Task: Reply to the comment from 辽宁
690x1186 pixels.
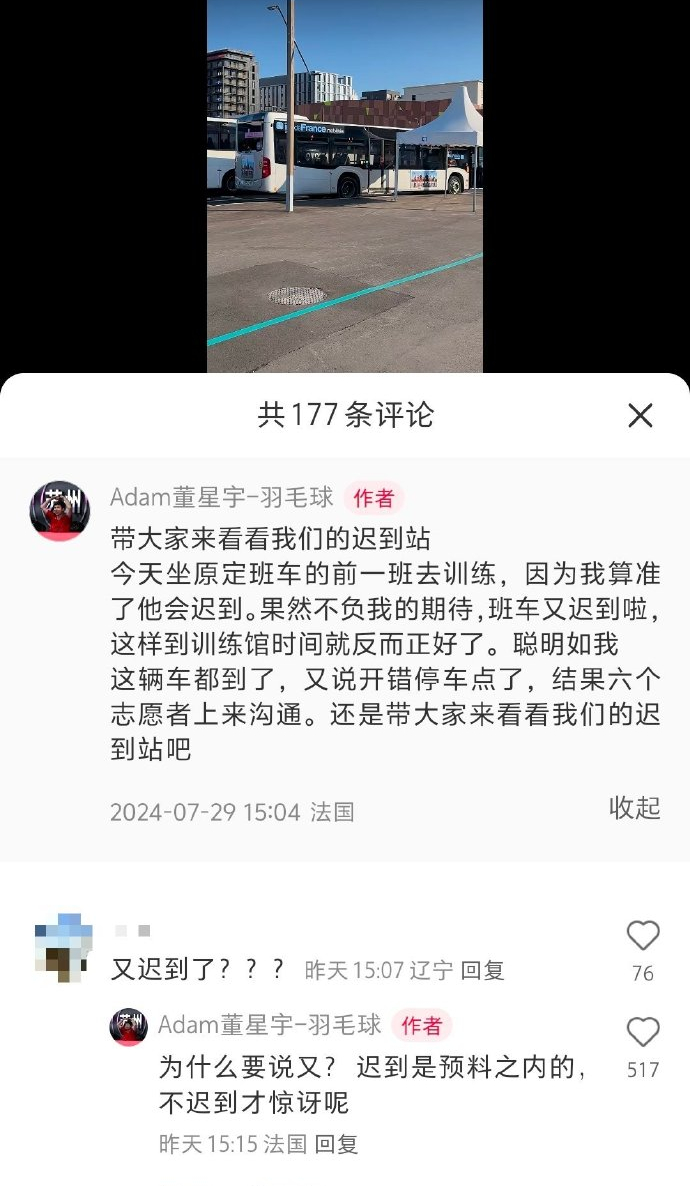Action: pos(483,970)
